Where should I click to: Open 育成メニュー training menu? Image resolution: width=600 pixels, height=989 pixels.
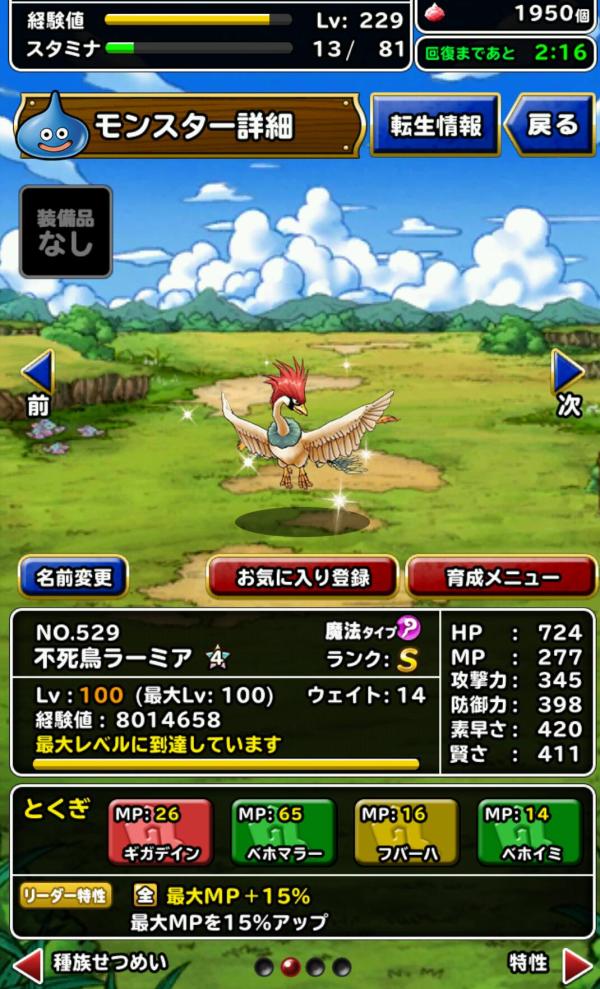tap(500, 577)
